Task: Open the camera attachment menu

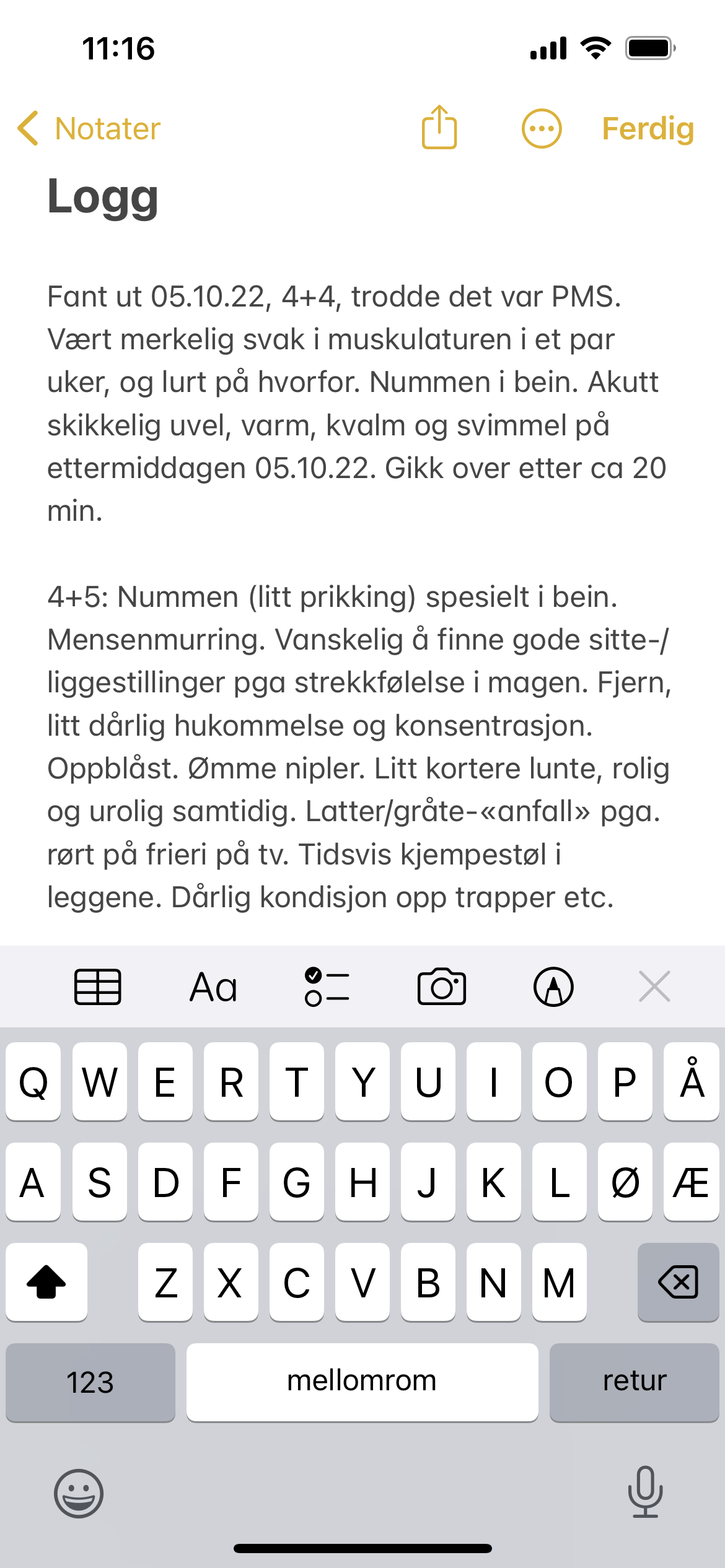Action: (x=441, y=987)
